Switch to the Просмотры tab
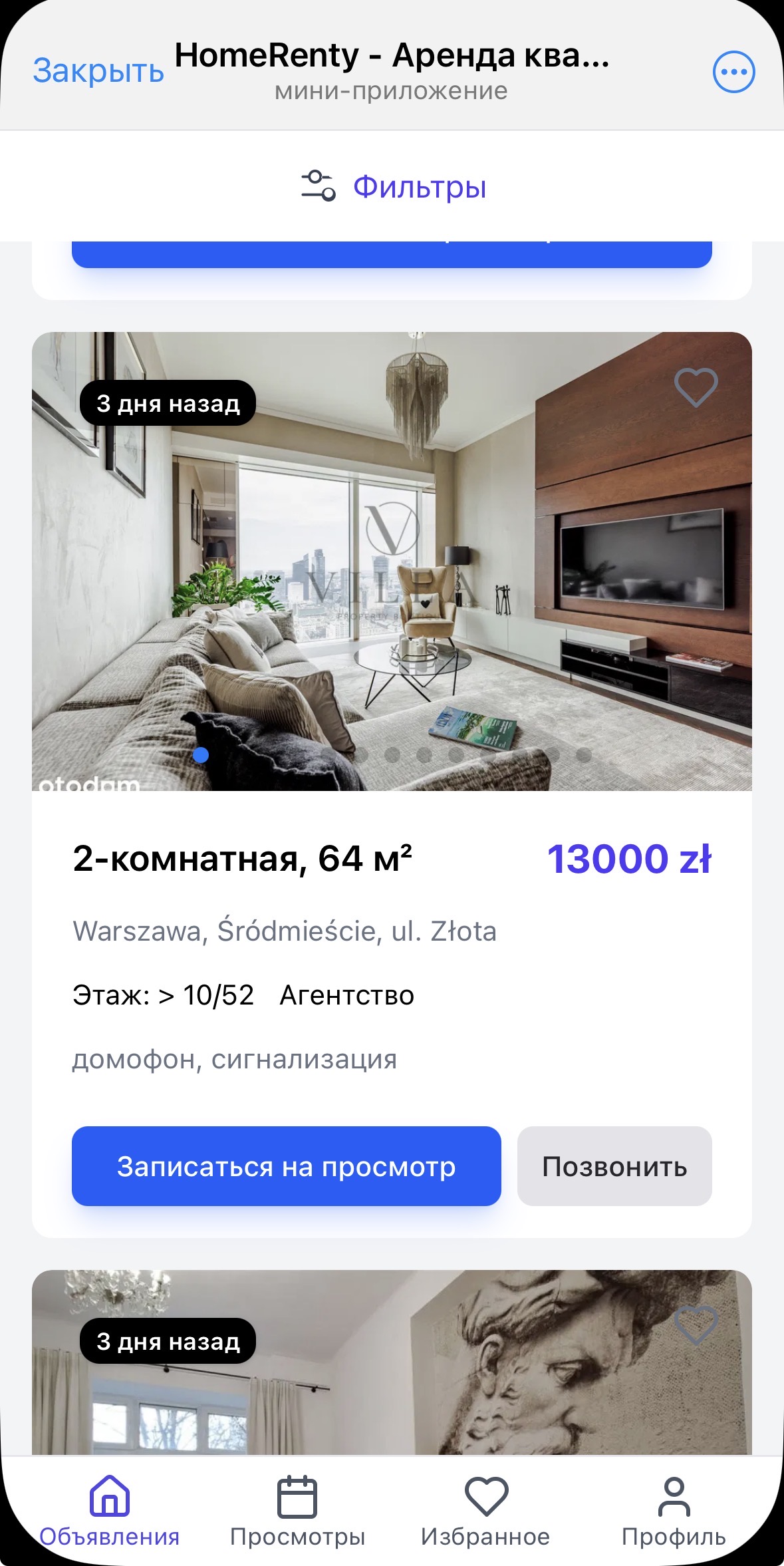Image resolution: width=784 pixels, height=1566 pixels. (x=297, y=1523)
